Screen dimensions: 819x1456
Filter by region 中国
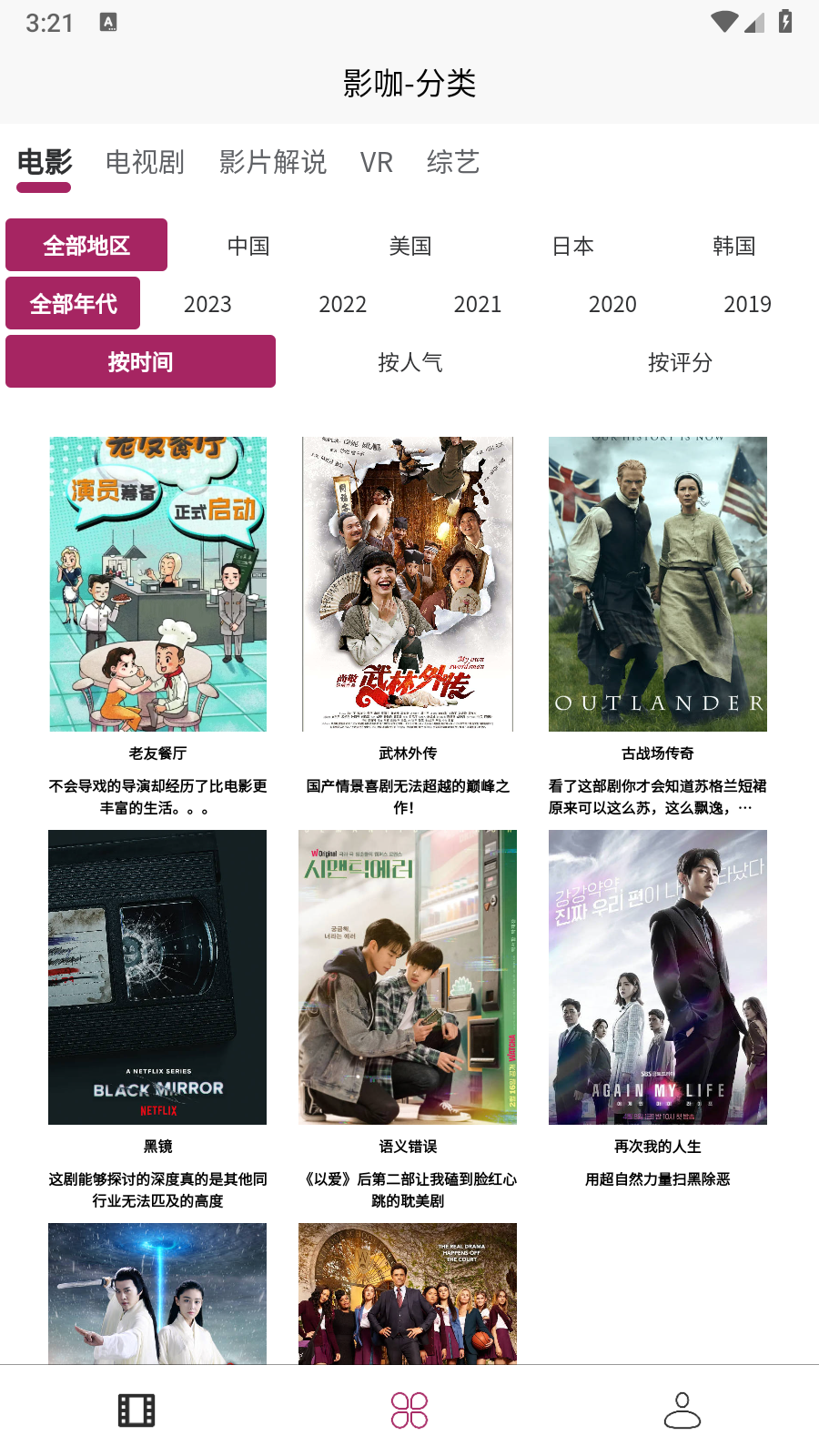point(248,246)
